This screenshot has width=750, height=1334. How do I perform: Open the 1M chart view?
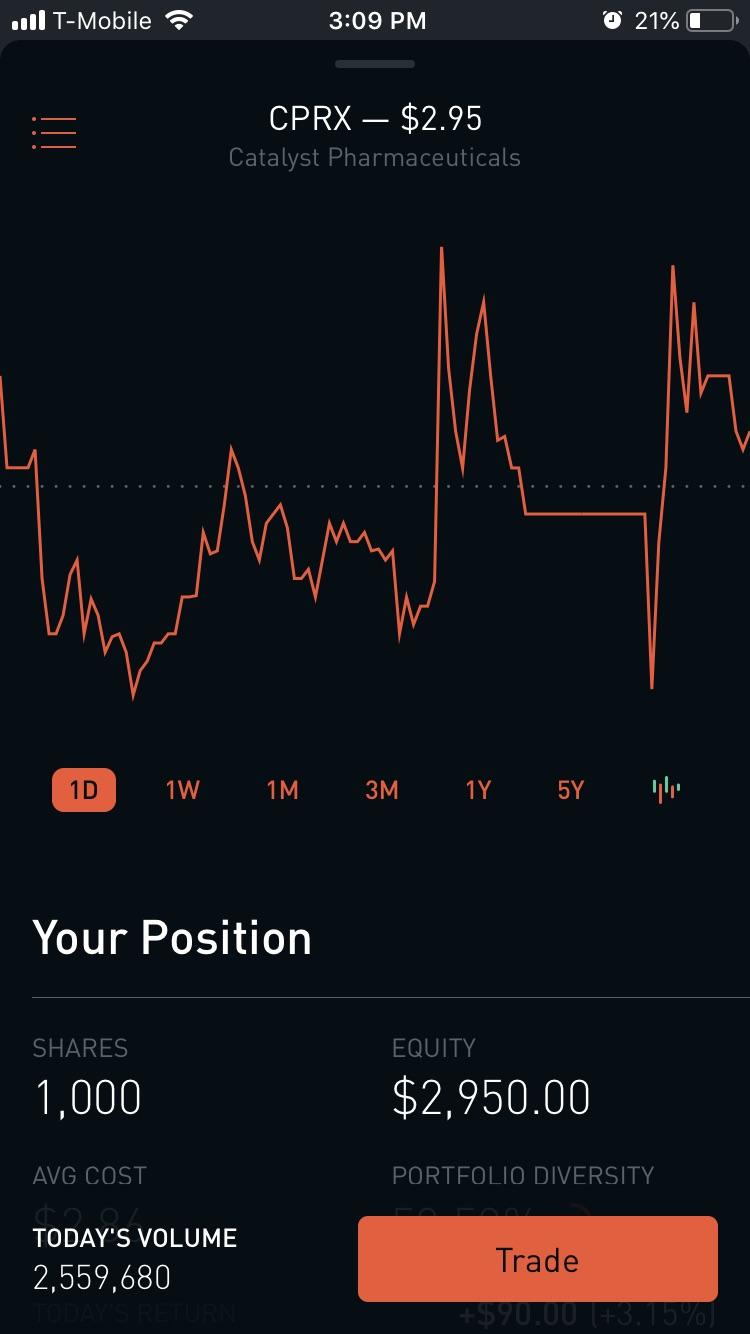pyautogui.click(x=282, y=790)
